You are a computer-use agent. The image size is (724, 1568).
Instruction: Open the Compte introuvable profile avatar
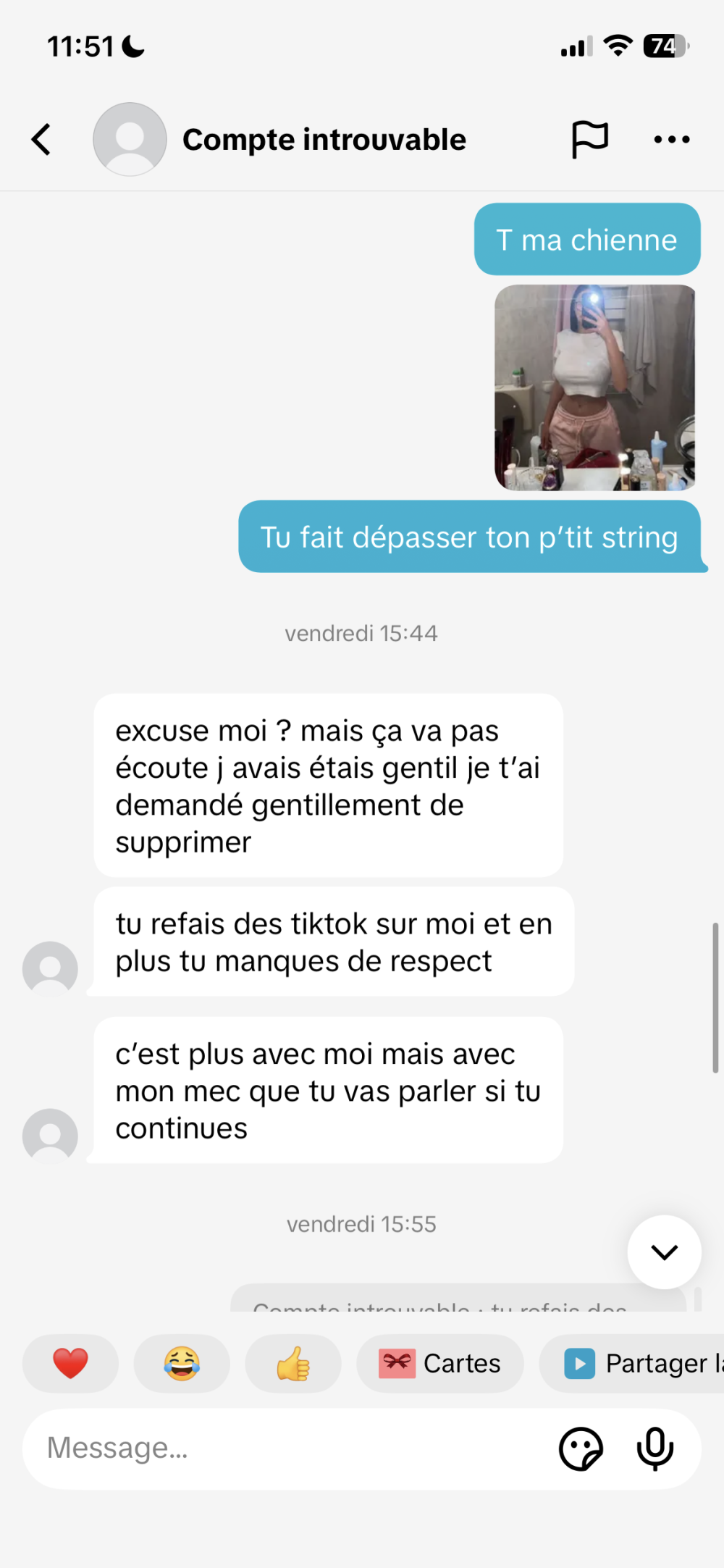point(130,139)
